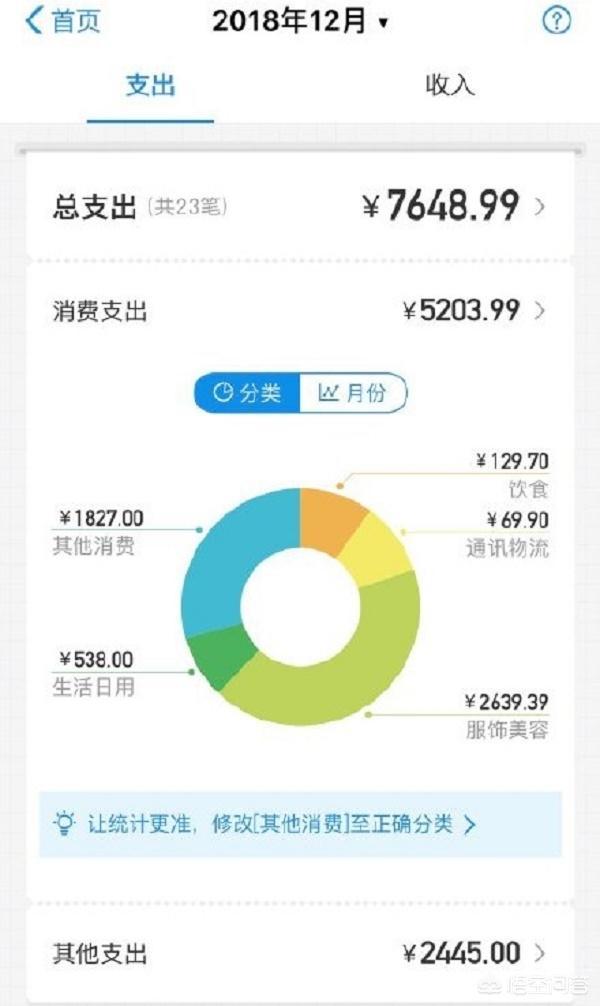600x1006 pixels.
Task: Switch to the 月份 view
Action: pyautogui.click(x=353, y=392)
